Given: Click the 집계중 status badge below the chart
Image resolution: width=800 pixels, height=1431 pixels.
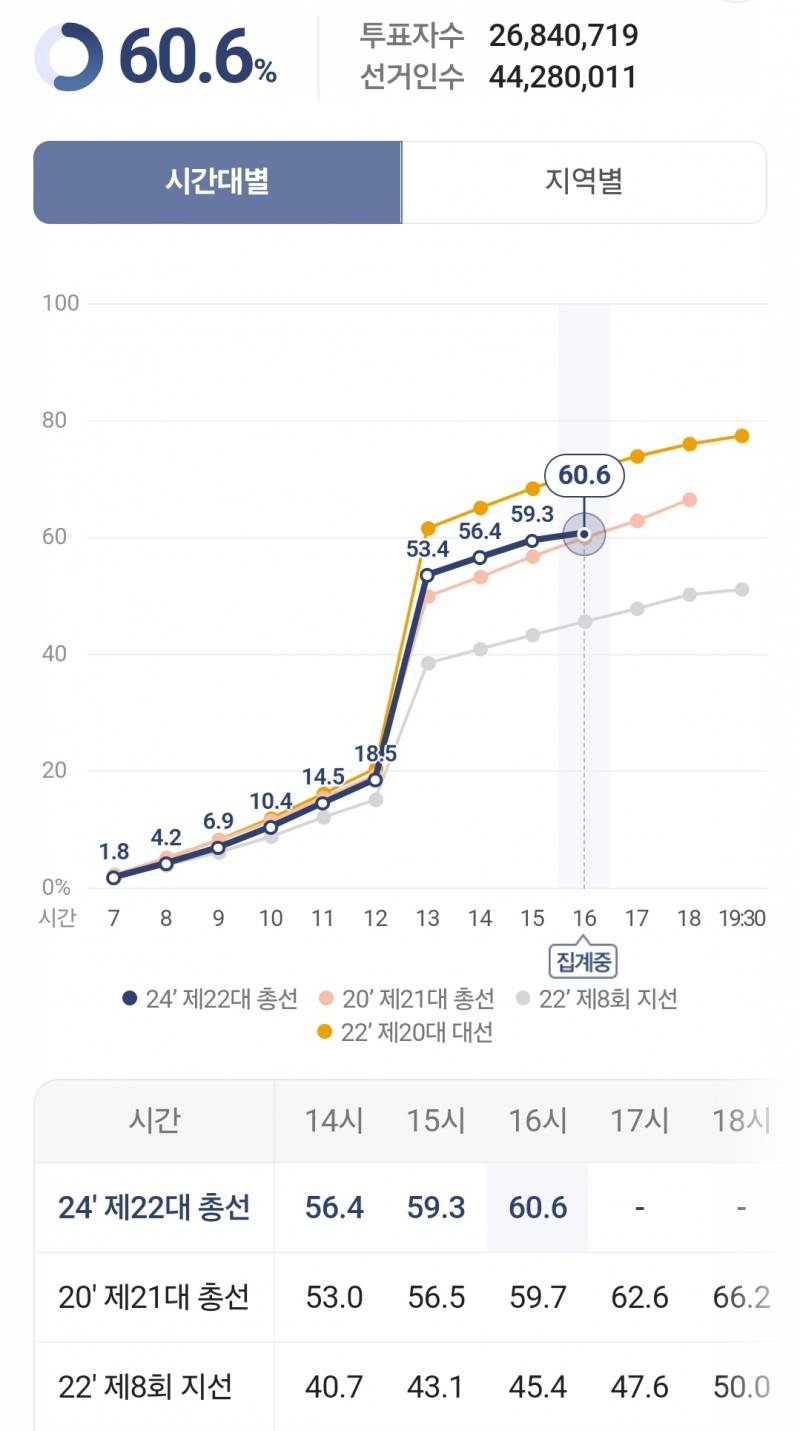Looking at the screenshot, I should 586,959.
